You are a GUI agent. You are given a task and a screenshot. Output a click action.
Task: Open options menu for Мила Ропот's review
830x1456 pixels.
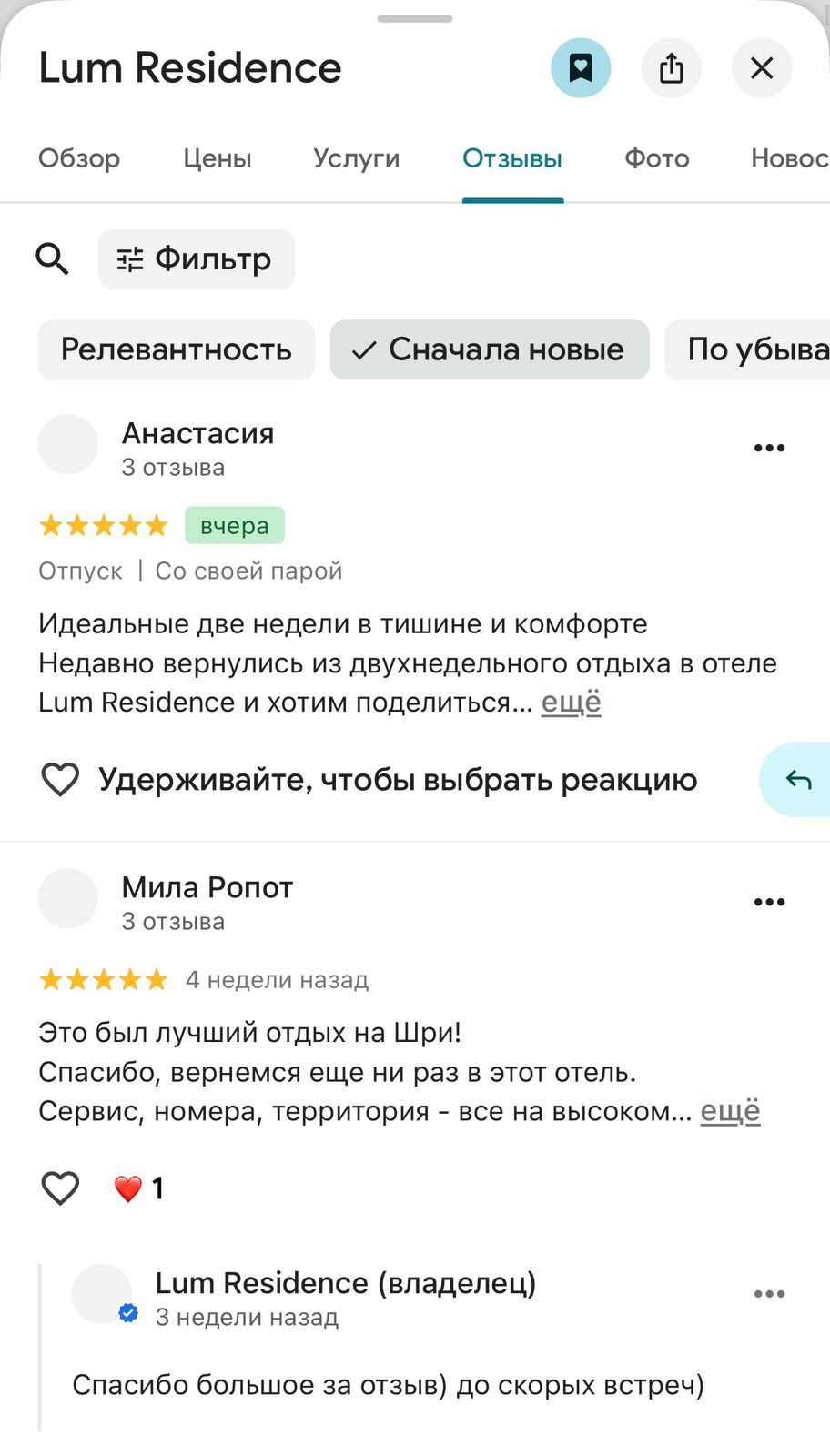pos(769,902)
